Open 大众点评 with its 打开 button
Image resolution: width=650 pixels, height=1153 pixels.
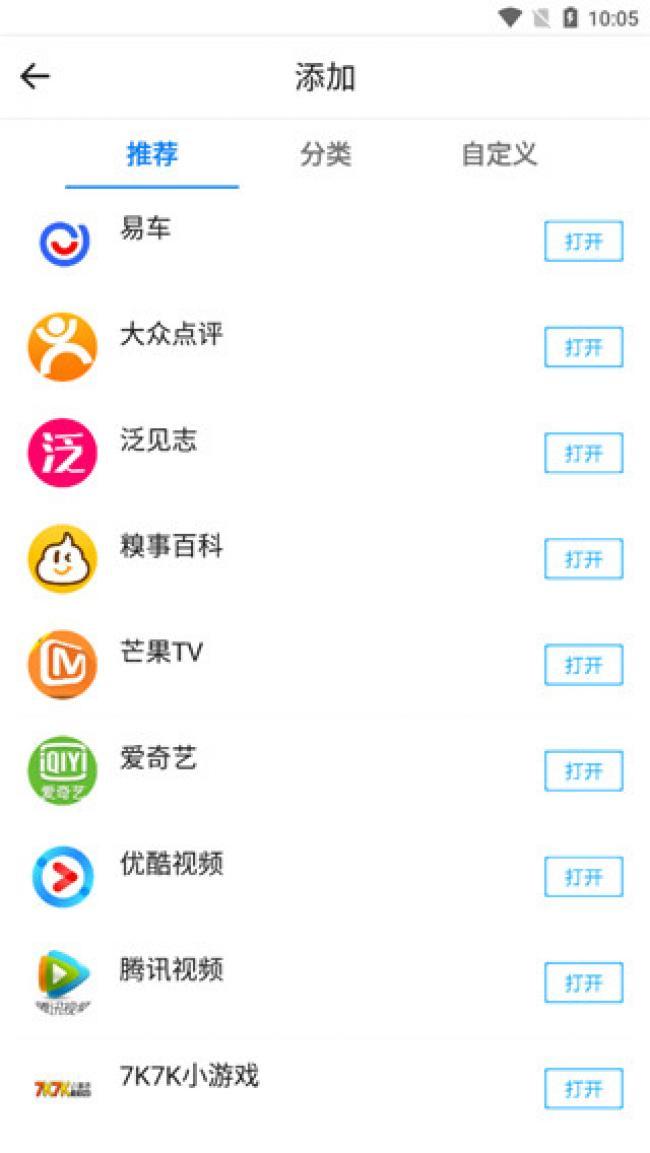point(583,348)
